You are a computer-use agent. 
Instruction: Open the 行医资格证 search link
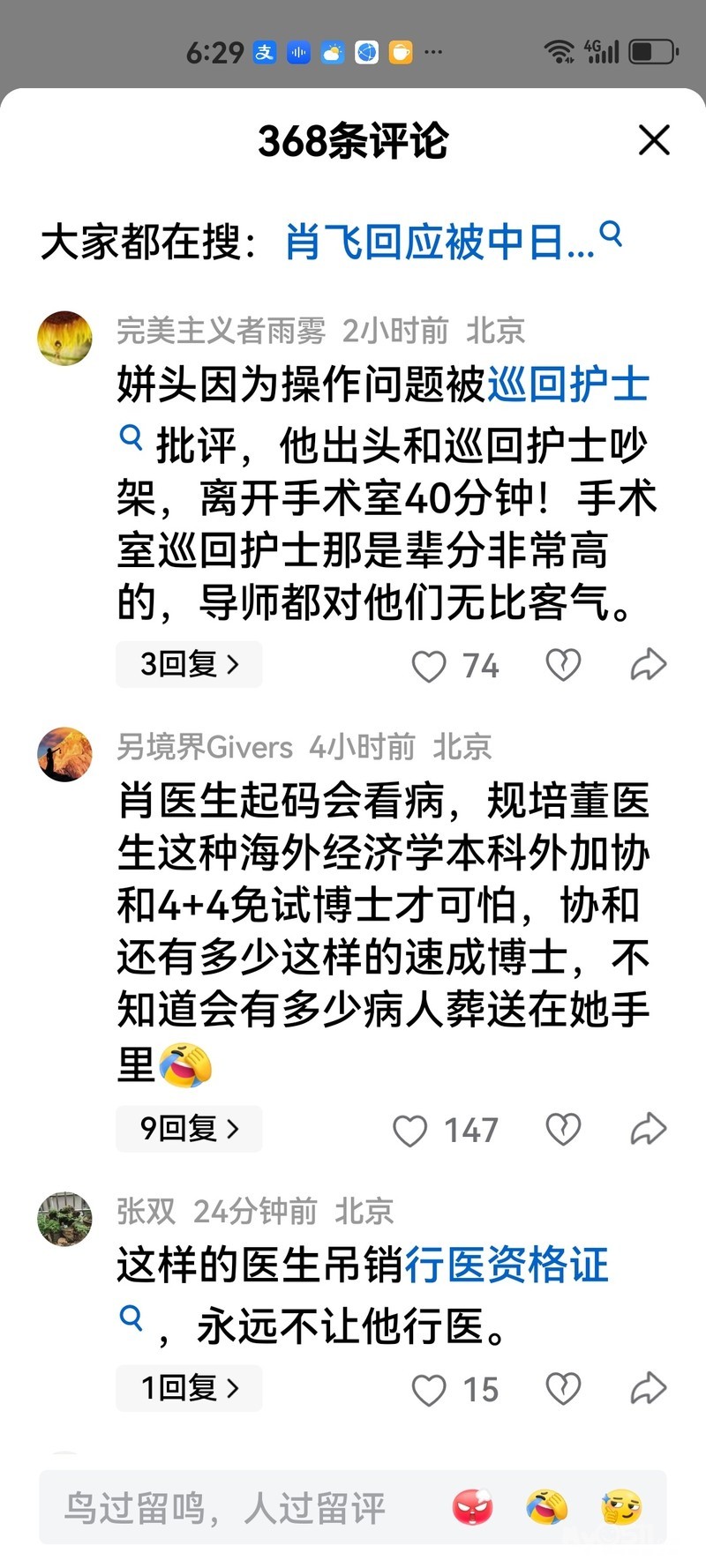[x=507, y=1265]
